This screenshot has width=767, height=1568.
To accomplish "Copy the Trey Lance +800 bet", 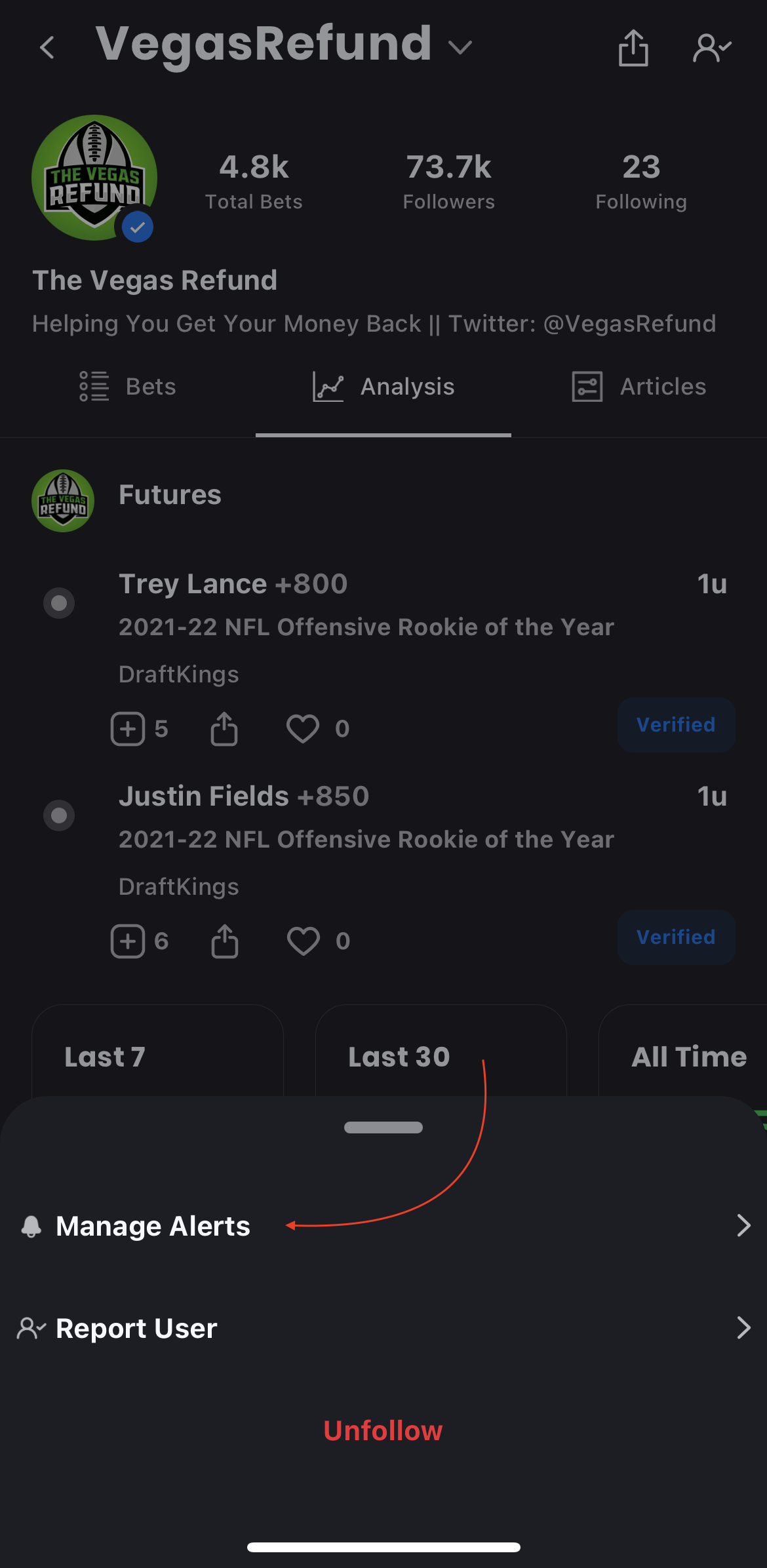I will [x=128, y=728].
